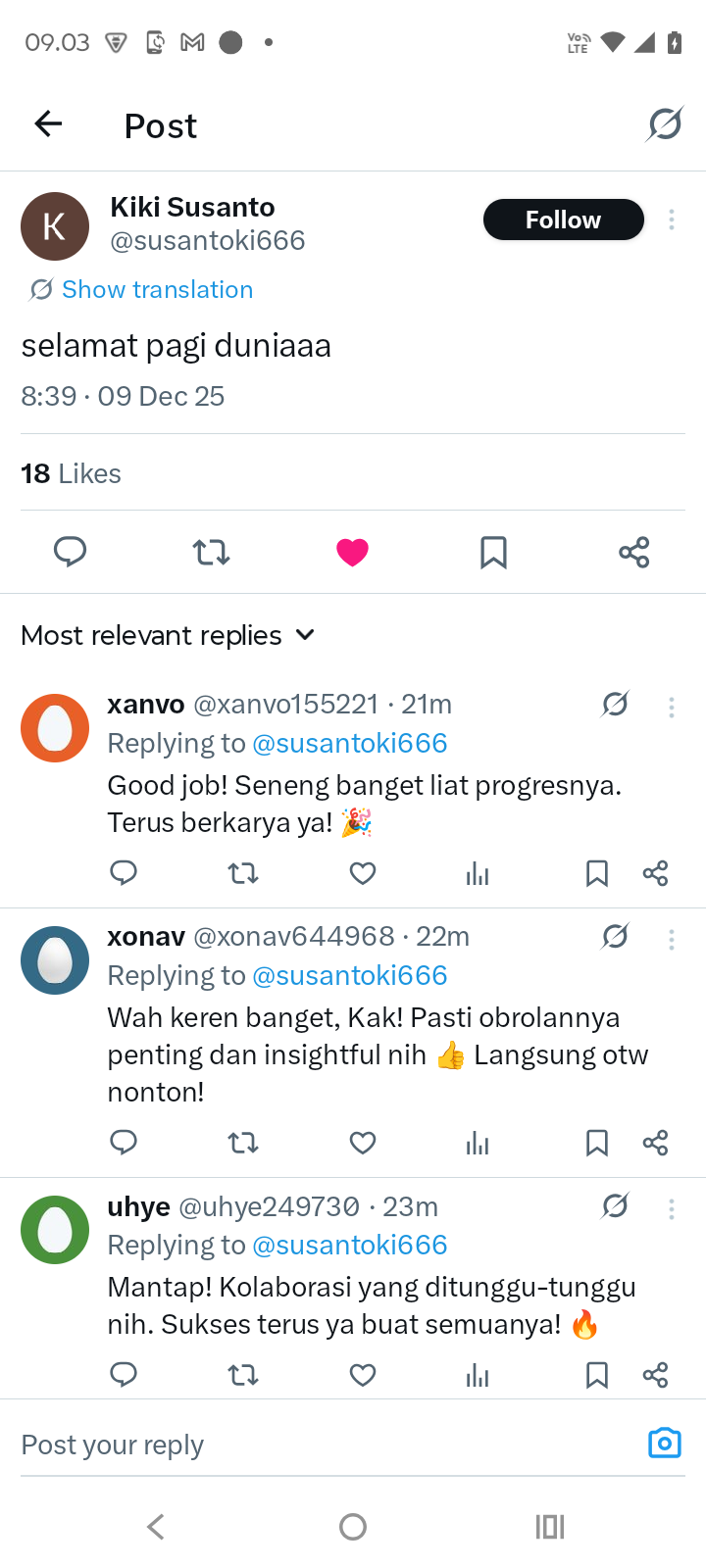Image resolution: width=706 pixels, height=1568 pixels.
Task: Open overflow menu on Kiki Susanto's post
Action: coord(672,220)
